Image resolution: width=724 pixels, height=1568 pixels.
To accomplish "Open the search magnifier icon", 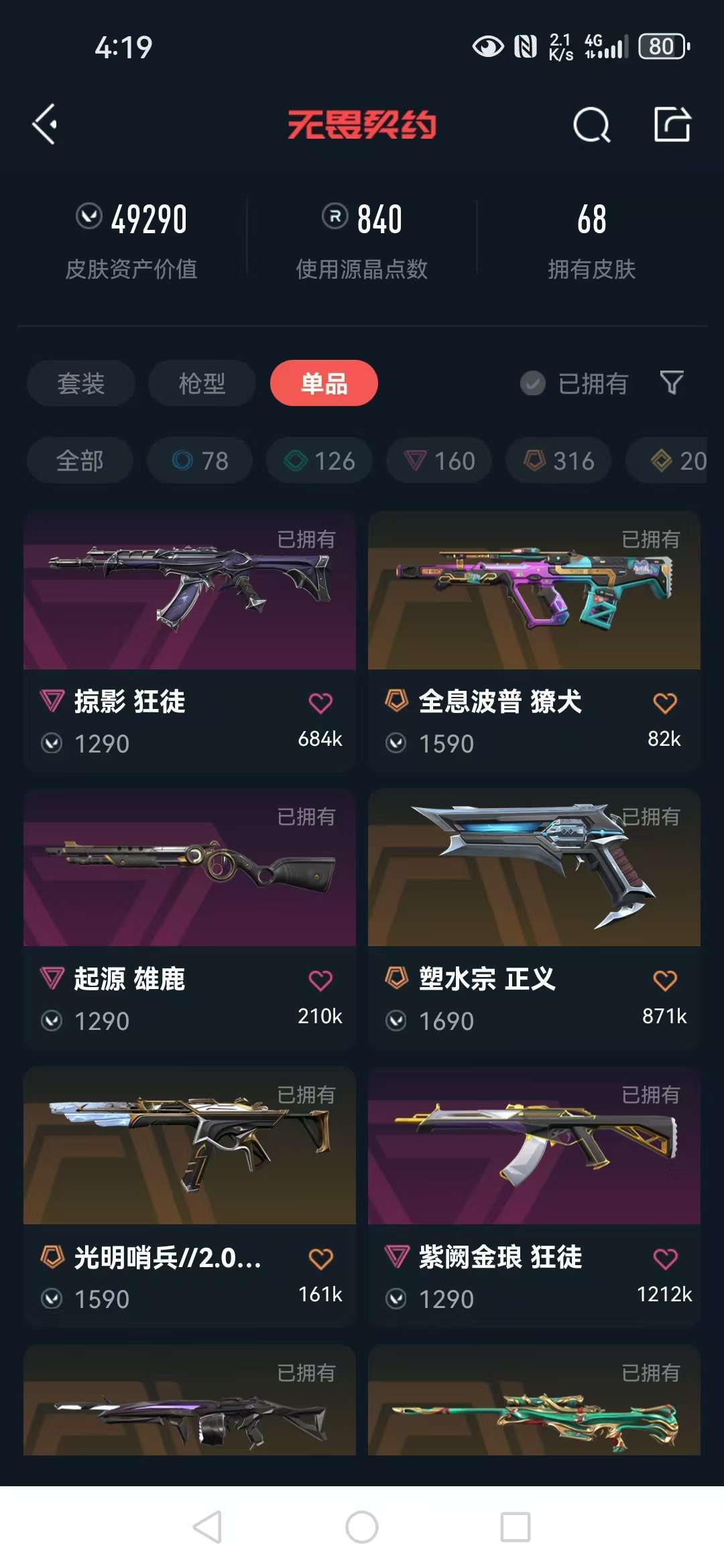I will pyautogui.click(x=592, y=125).
